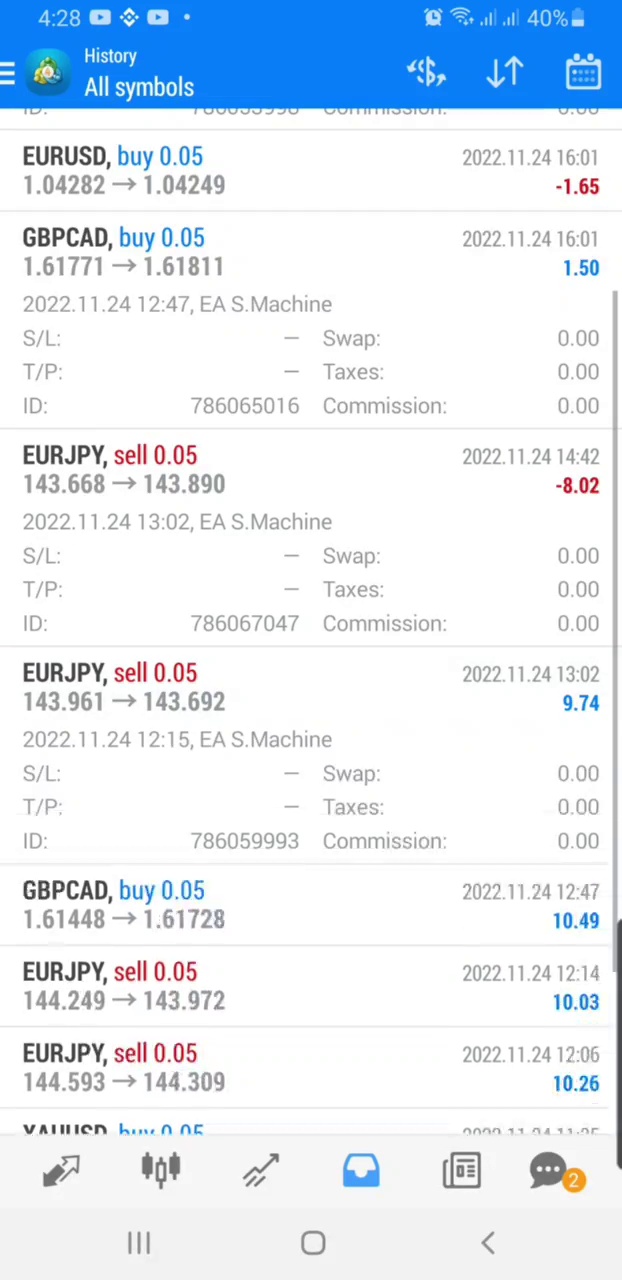Switch to the Trade tab
This screenshot has width=622, height=1280.
261,1171
